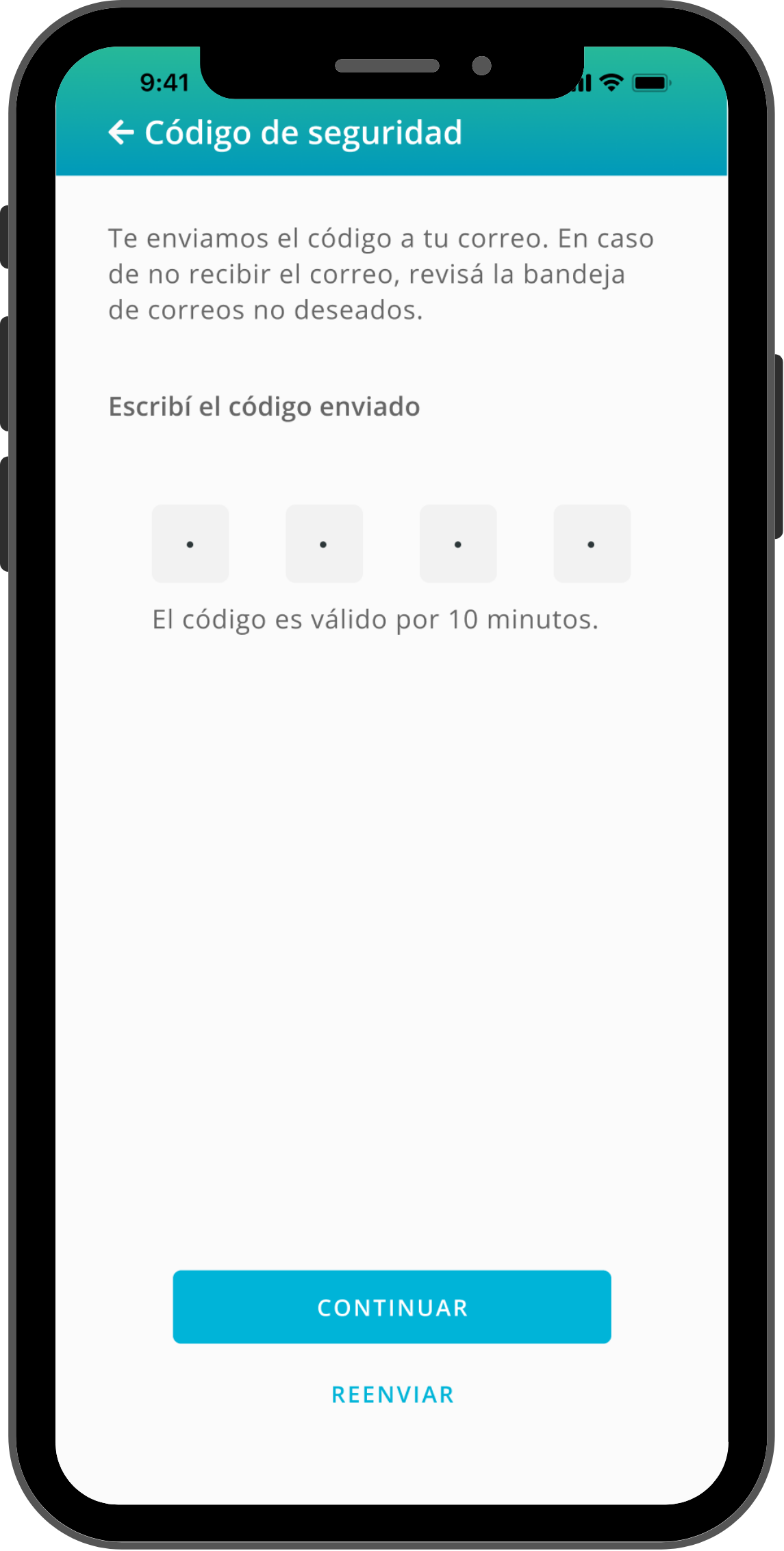The width and height of the screenshot is (784, 1551).
Task: Tap the first code digit box
Action: pos(190,544)
